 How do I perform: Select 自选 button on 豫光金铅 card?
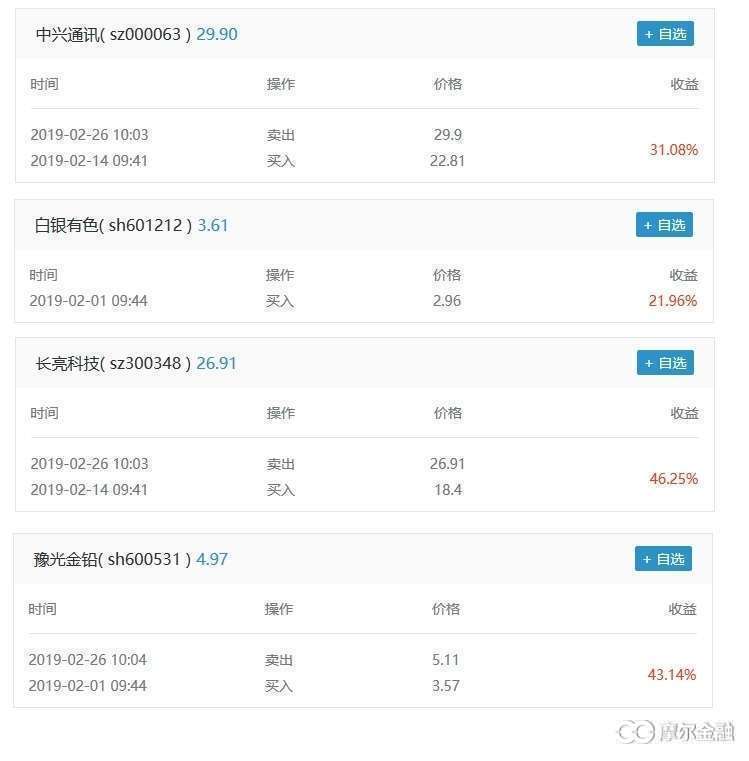[x=663, y=559]
